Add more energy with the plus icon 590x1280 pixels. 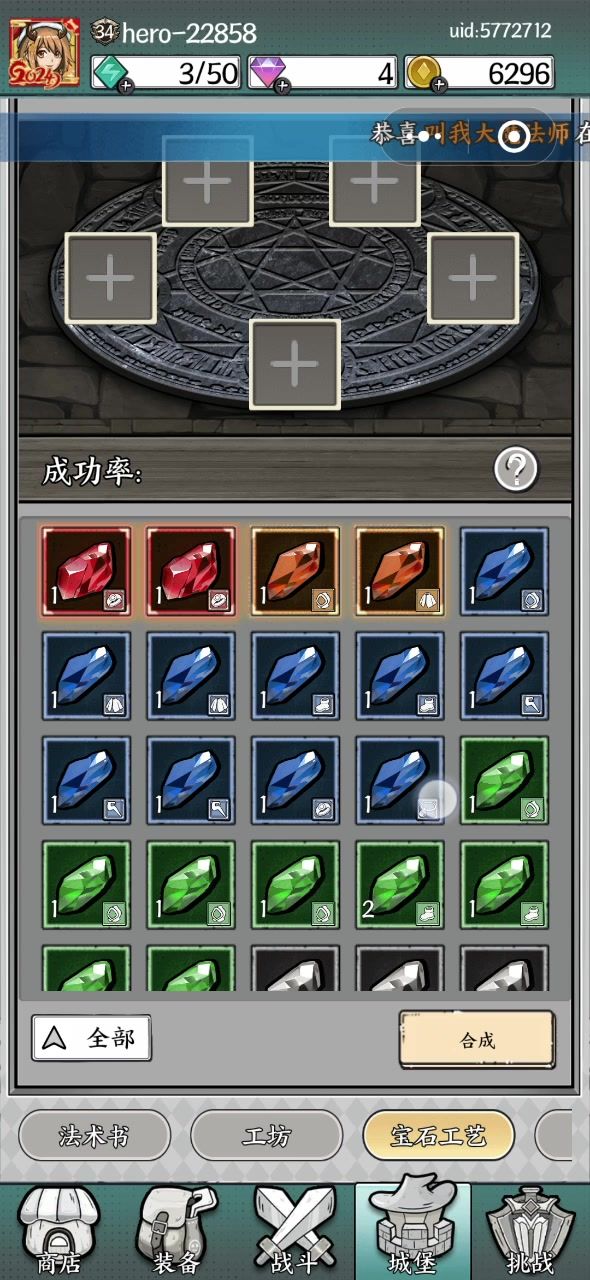tap(126, 86)
